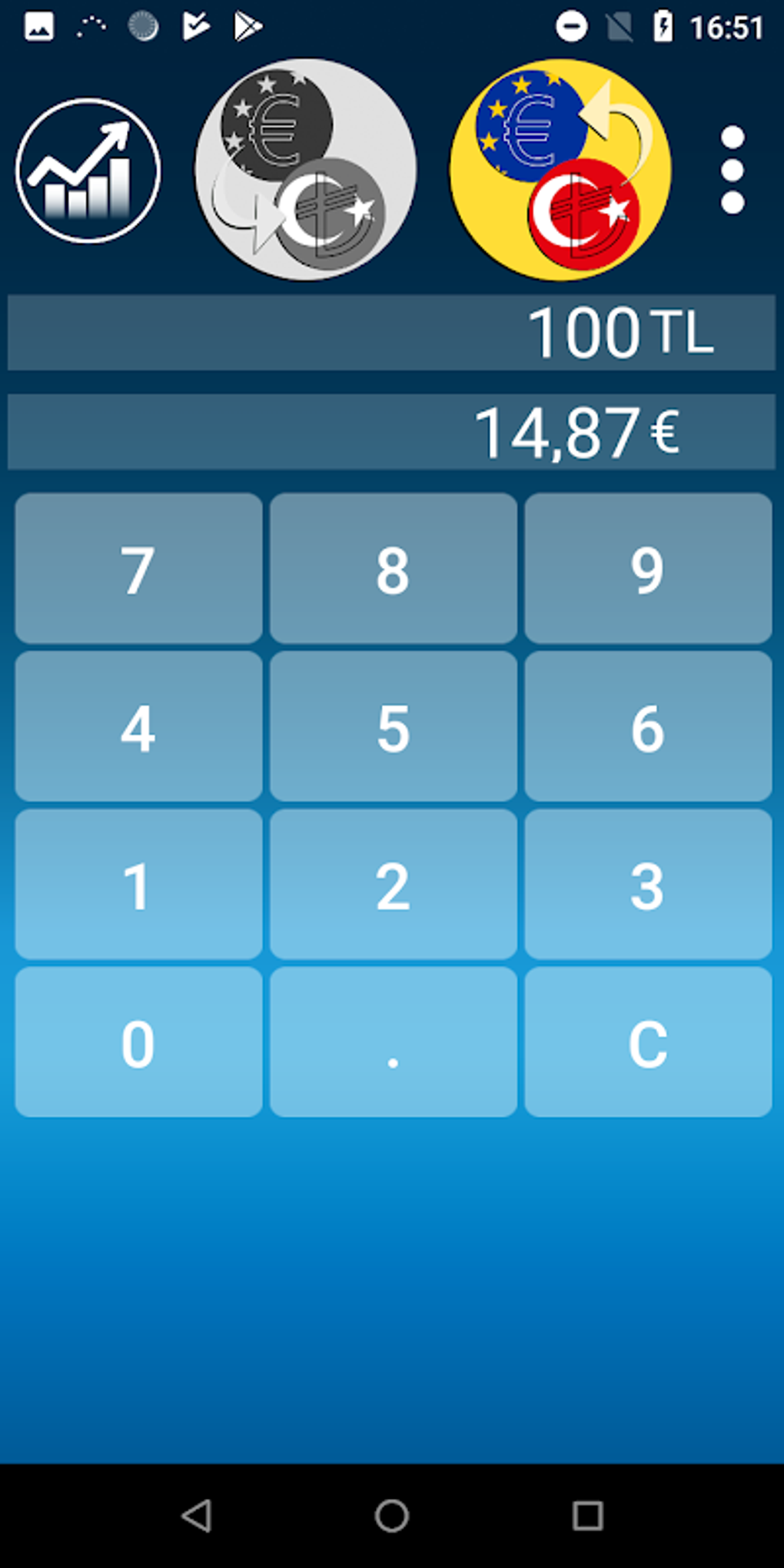Viewport: 784px width, 1568px height.
Task: Tap the number 7 key
Action: coord(138,569)
